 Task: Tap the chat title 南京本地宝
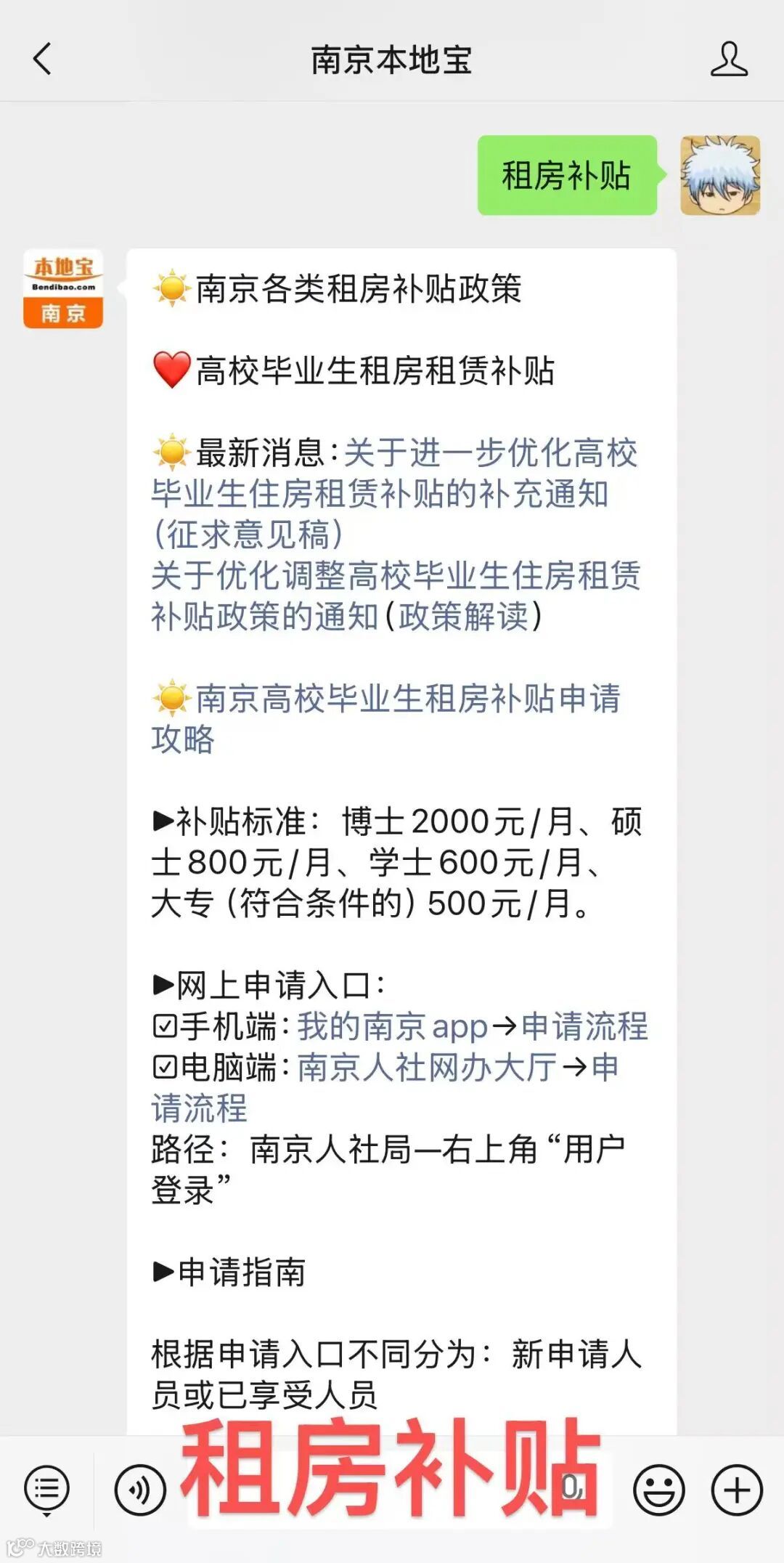click(392, 60)
